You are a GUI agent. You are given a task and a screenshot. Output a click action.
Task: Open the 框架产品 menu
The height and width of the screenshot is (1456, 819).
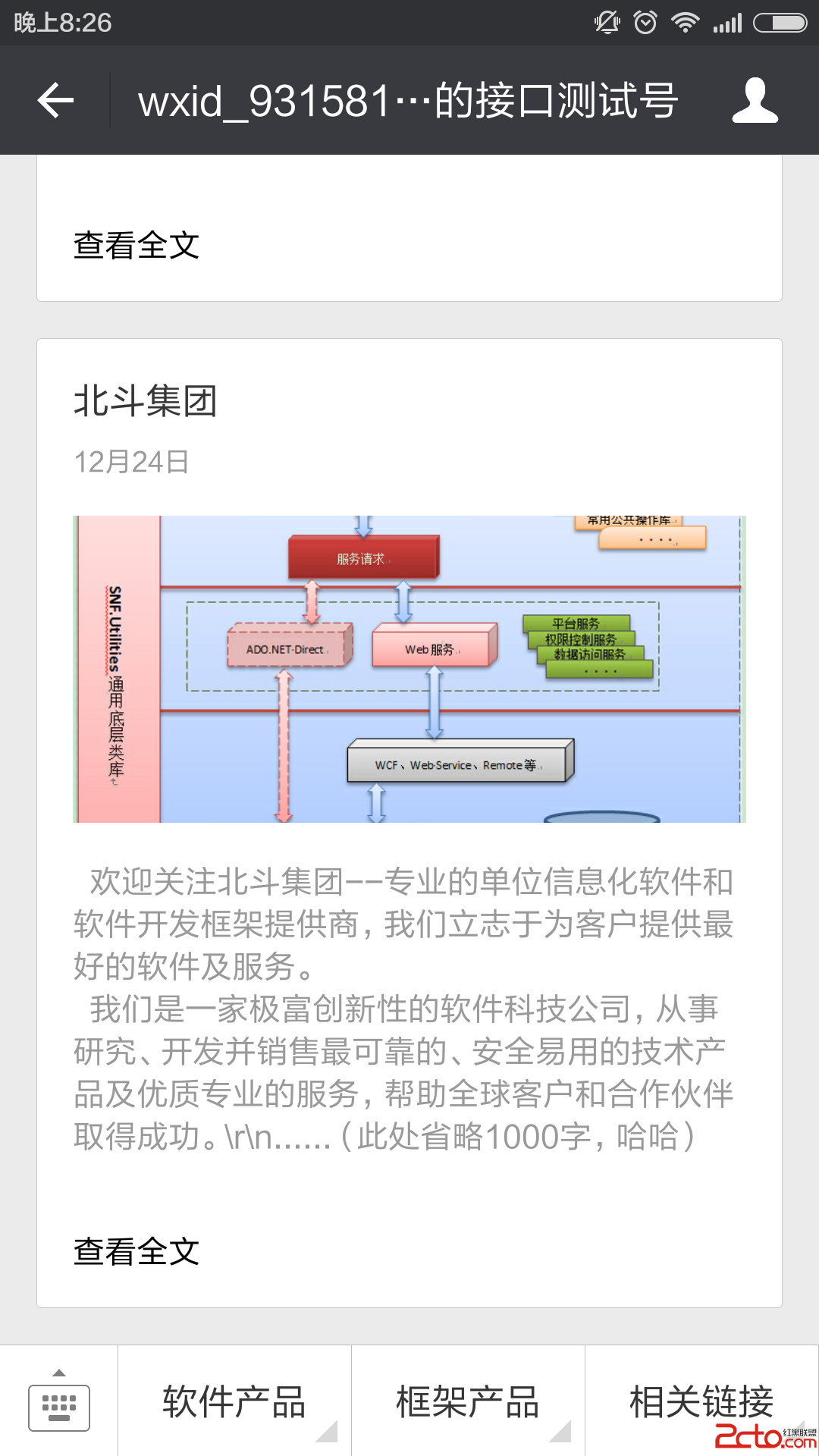coord(468,1401)
